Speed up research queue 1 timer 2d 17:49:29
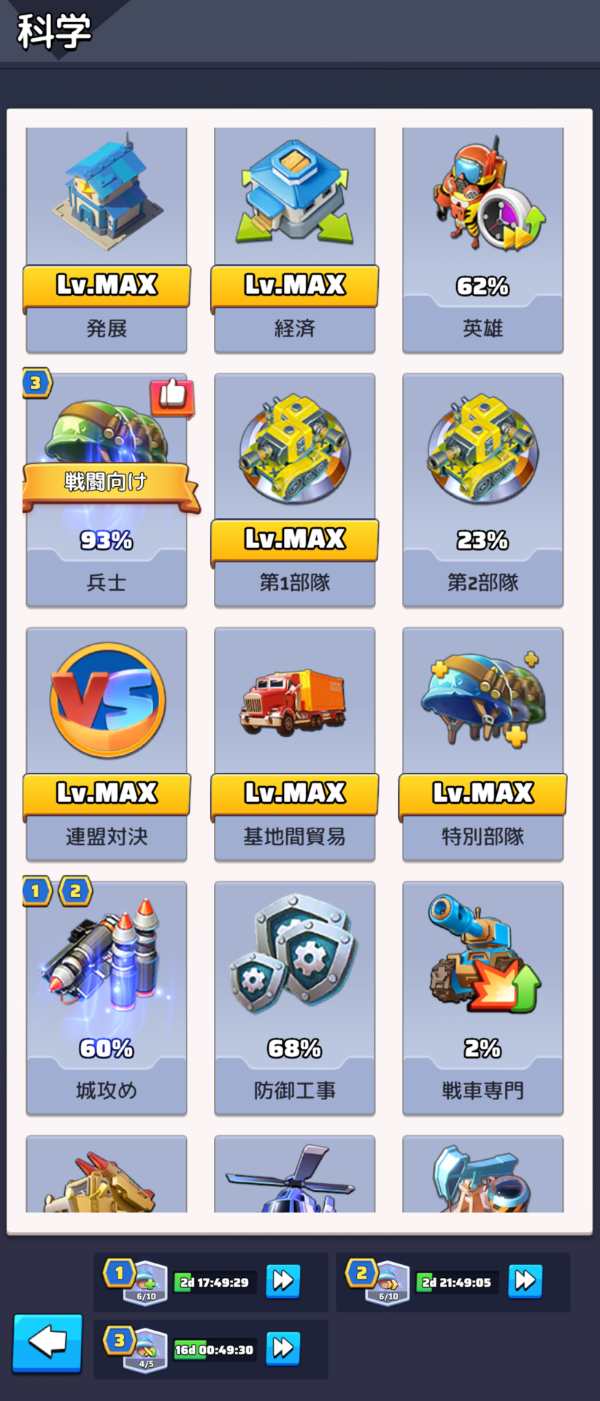Image resolution: width=600 pixels, height=1401 pixels. pos(283,1281)
